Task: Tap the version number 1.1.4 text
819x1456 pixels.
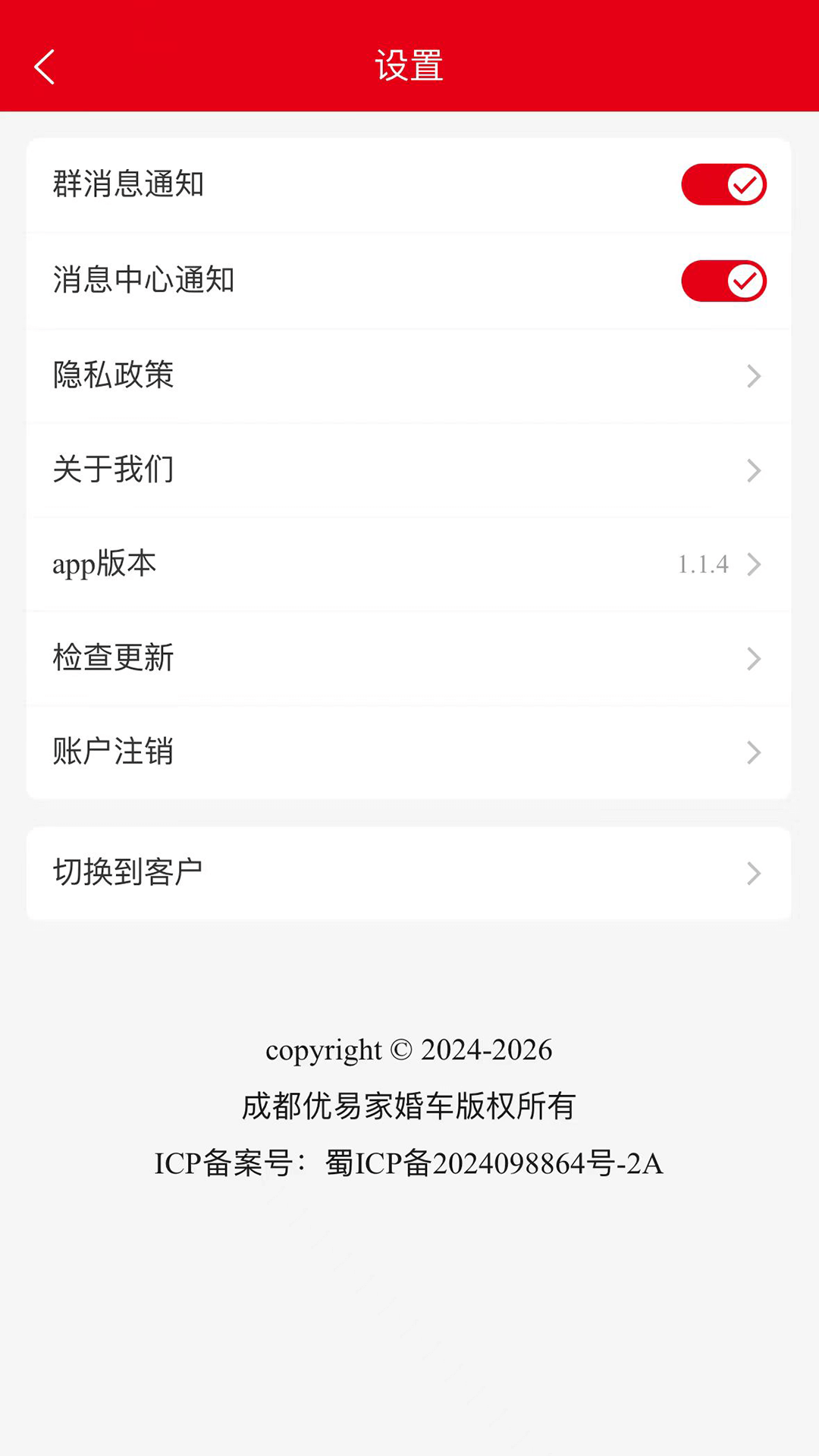Action: [703, 564]
